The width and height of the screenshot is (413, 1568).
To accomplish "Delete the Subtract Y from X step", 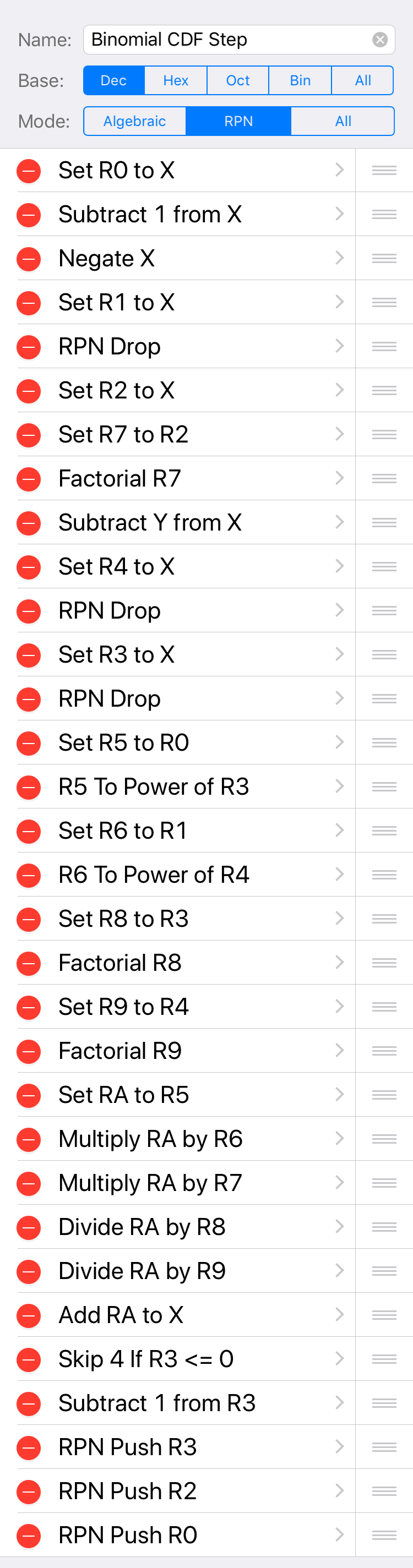I will click(29, 523).
